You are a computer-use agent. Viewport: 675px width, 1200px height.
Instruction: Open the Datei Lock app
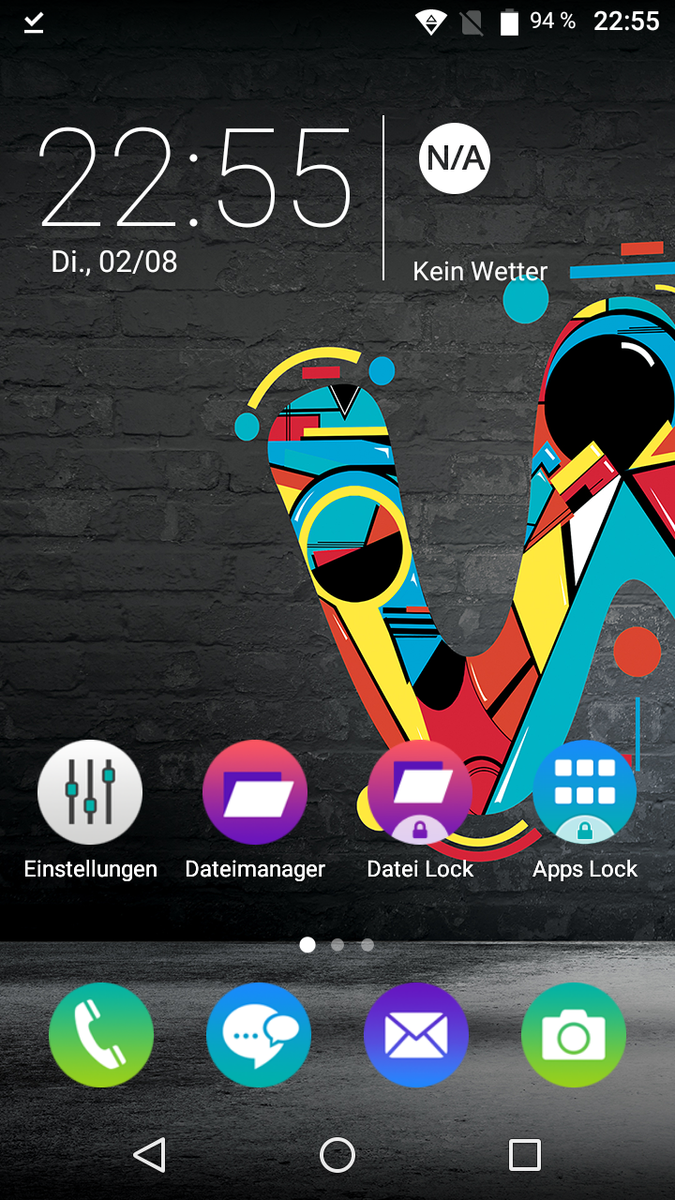420,793
